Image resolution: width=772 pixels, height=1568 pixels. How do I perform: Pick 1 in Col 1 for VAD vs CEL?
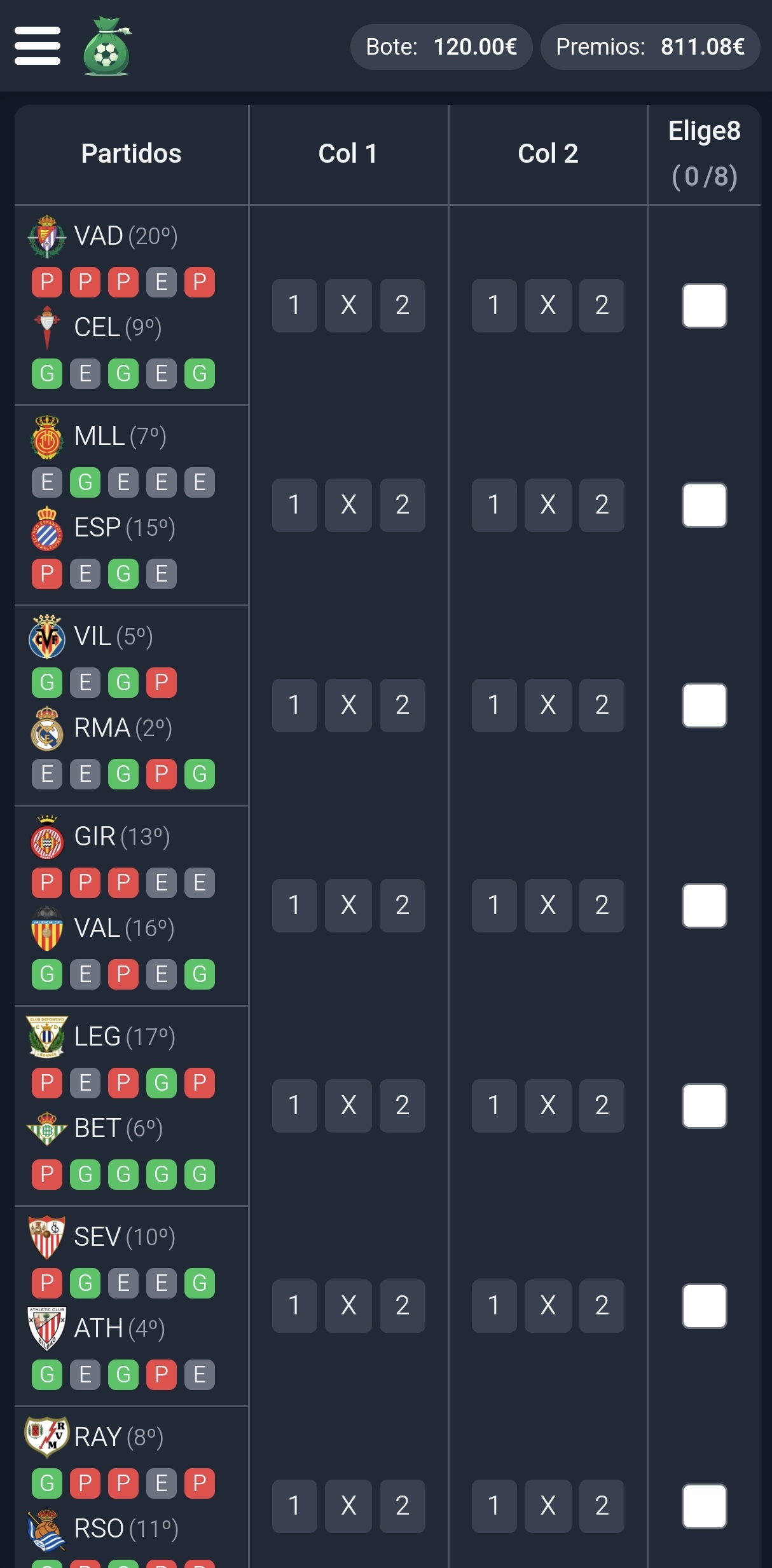[x=294, y=305]
